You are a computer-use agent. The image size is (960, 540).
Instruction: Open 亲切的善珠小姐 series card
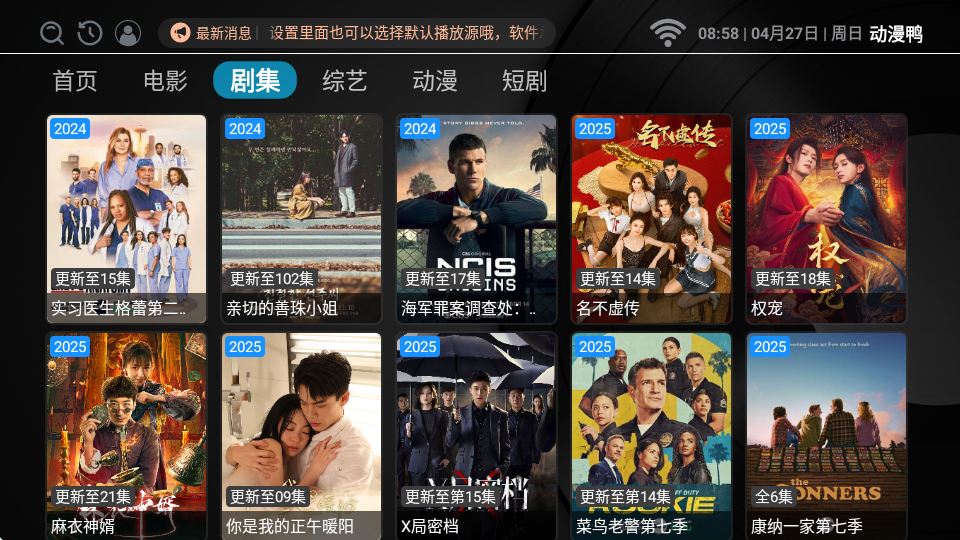coord(302,218)
